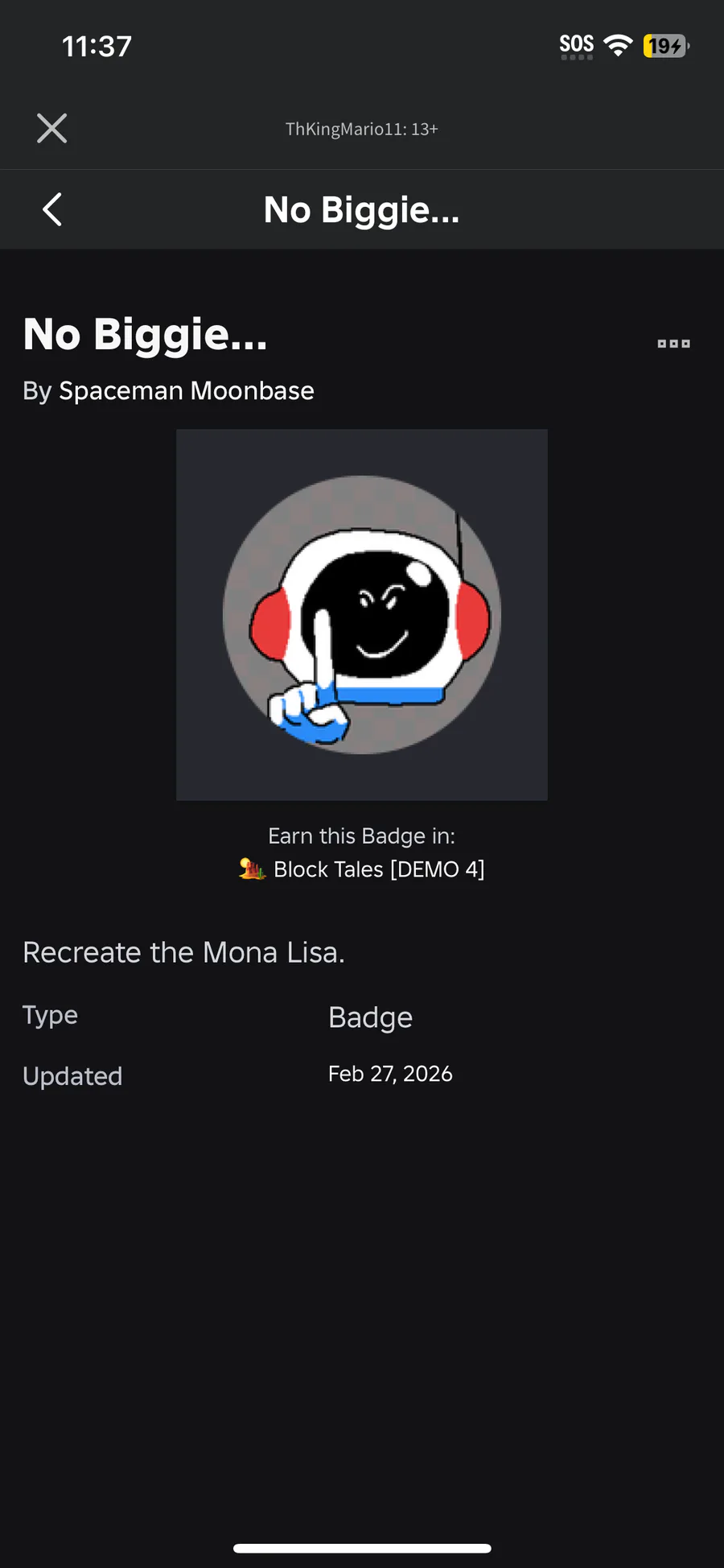
Task: View creator Spaceman Moonbase
Action: pyautogui.click(x=187, y=391)
